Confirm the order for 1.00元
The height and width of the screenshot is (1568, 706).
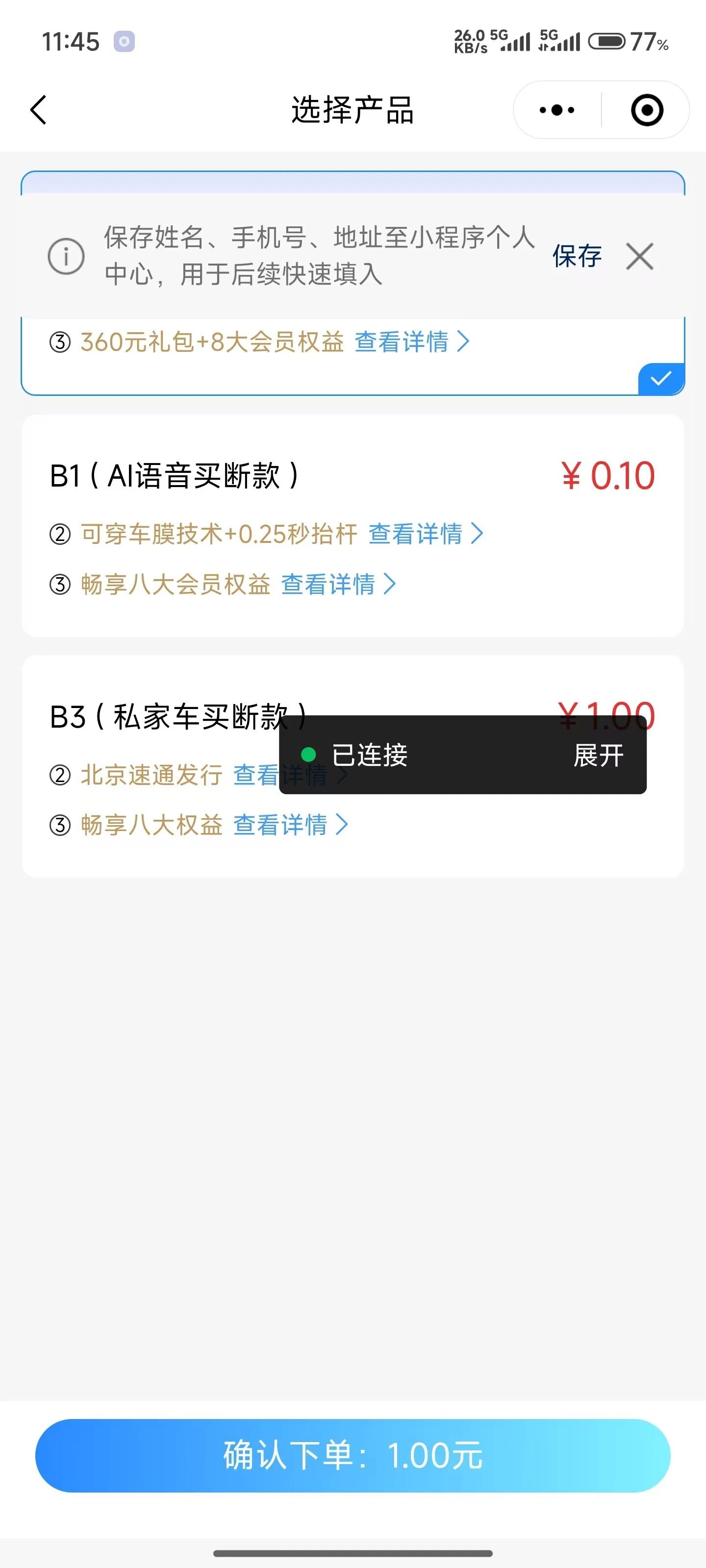coord(353,1455)
